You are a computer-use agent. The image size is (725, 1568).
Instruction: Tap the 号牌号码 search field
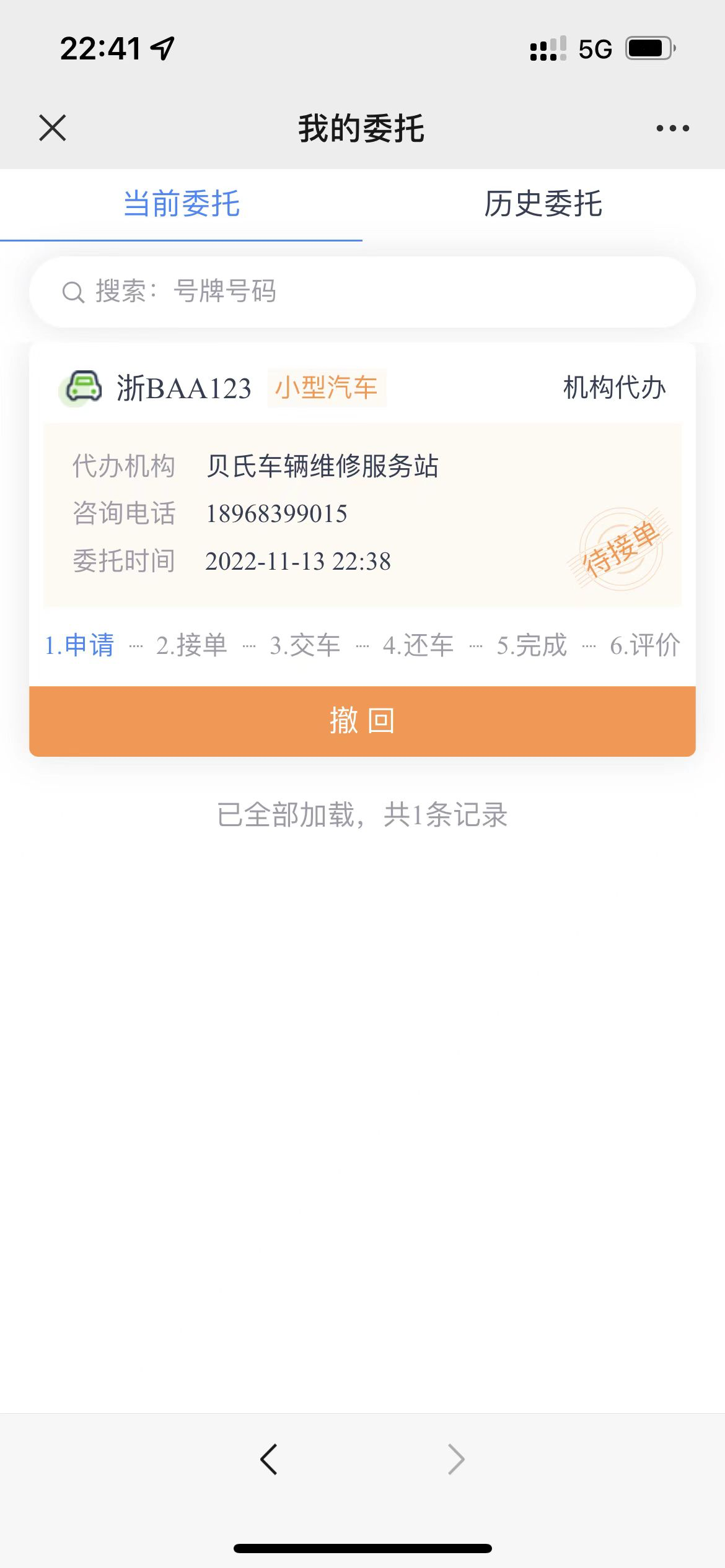click(362, 292)
